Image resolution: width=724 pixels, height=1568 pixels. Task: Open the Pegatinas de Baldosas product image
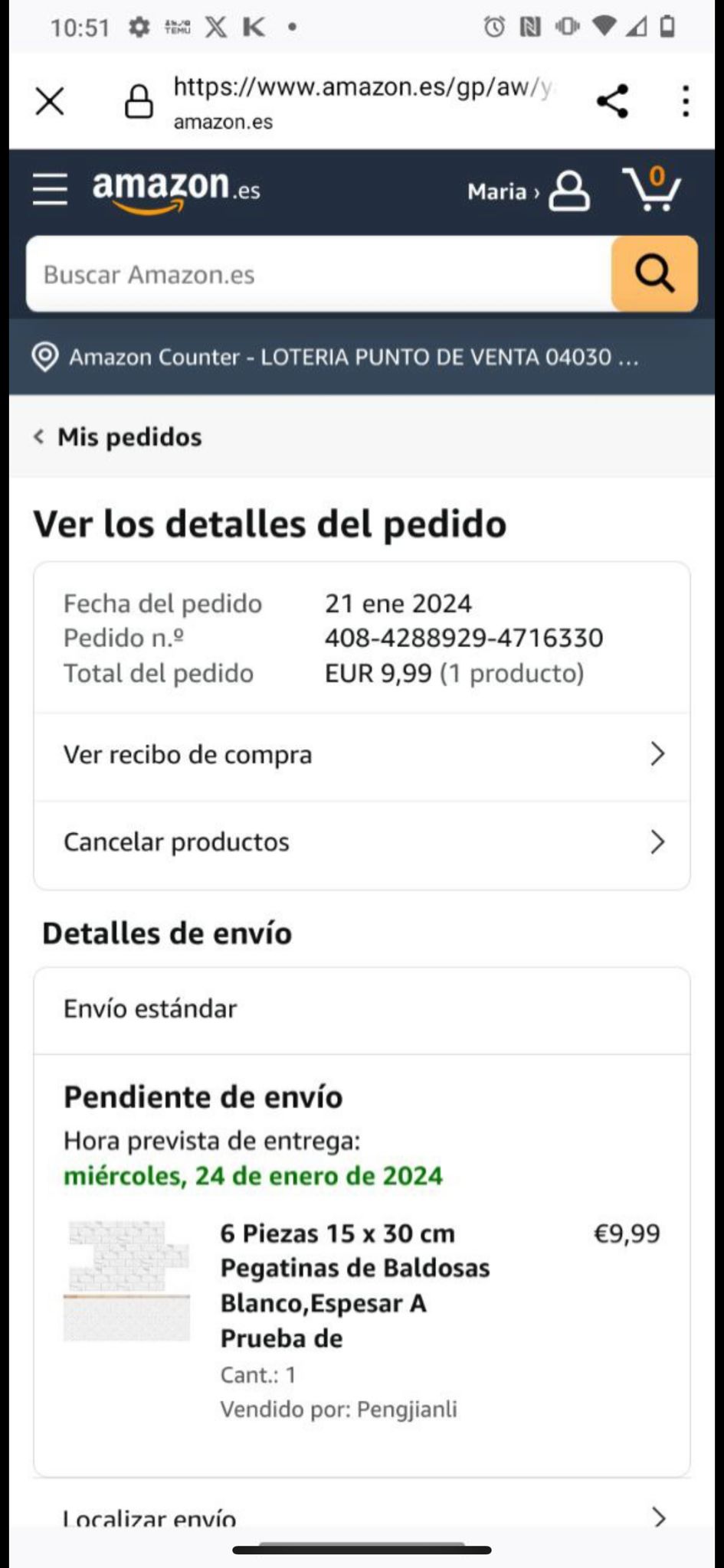click(126, 1280)
